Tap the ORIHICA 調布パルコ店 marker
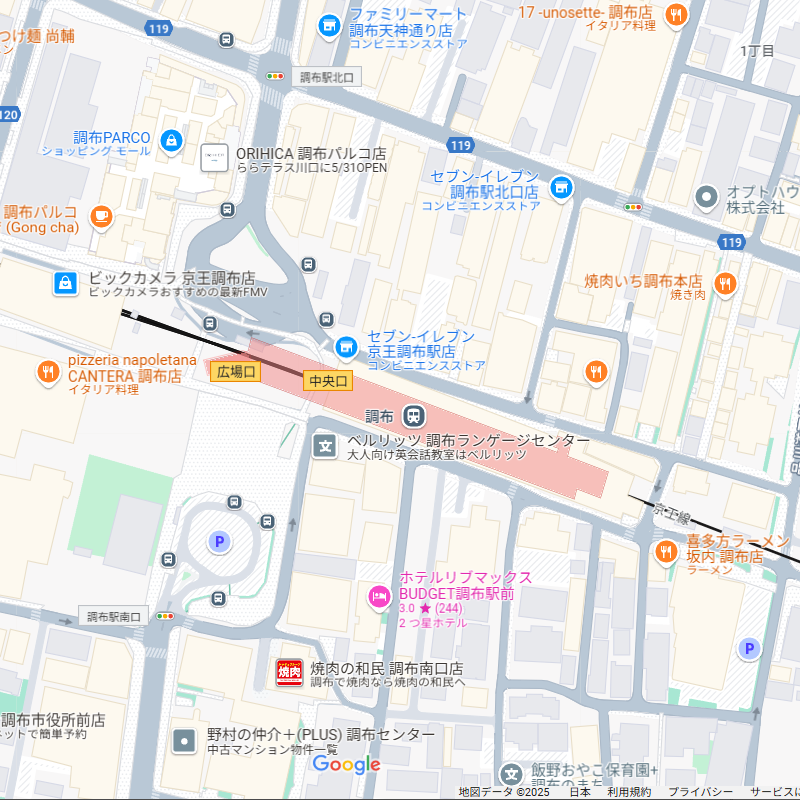Viewport: 800px width, 800px height. [214, 157]
